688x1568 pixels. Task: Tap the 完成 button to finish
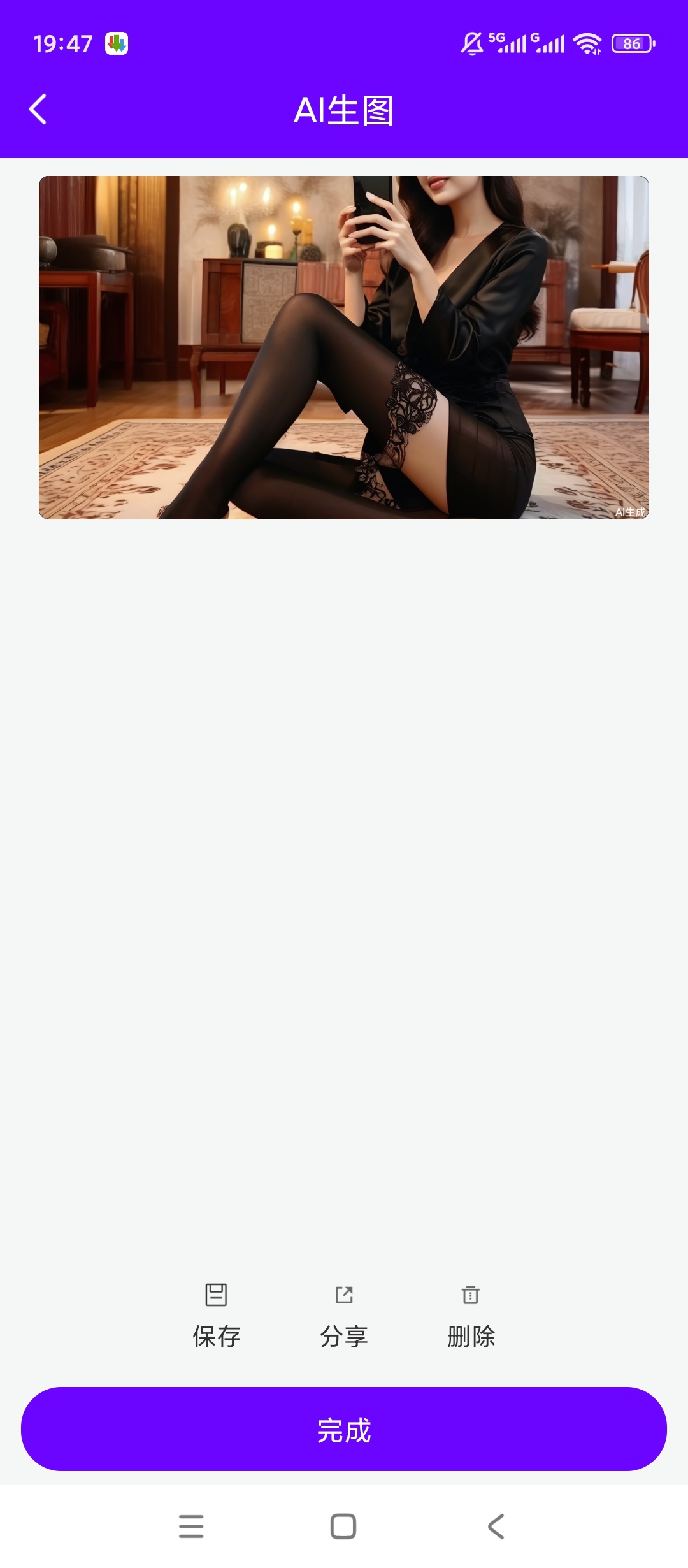344,1429
